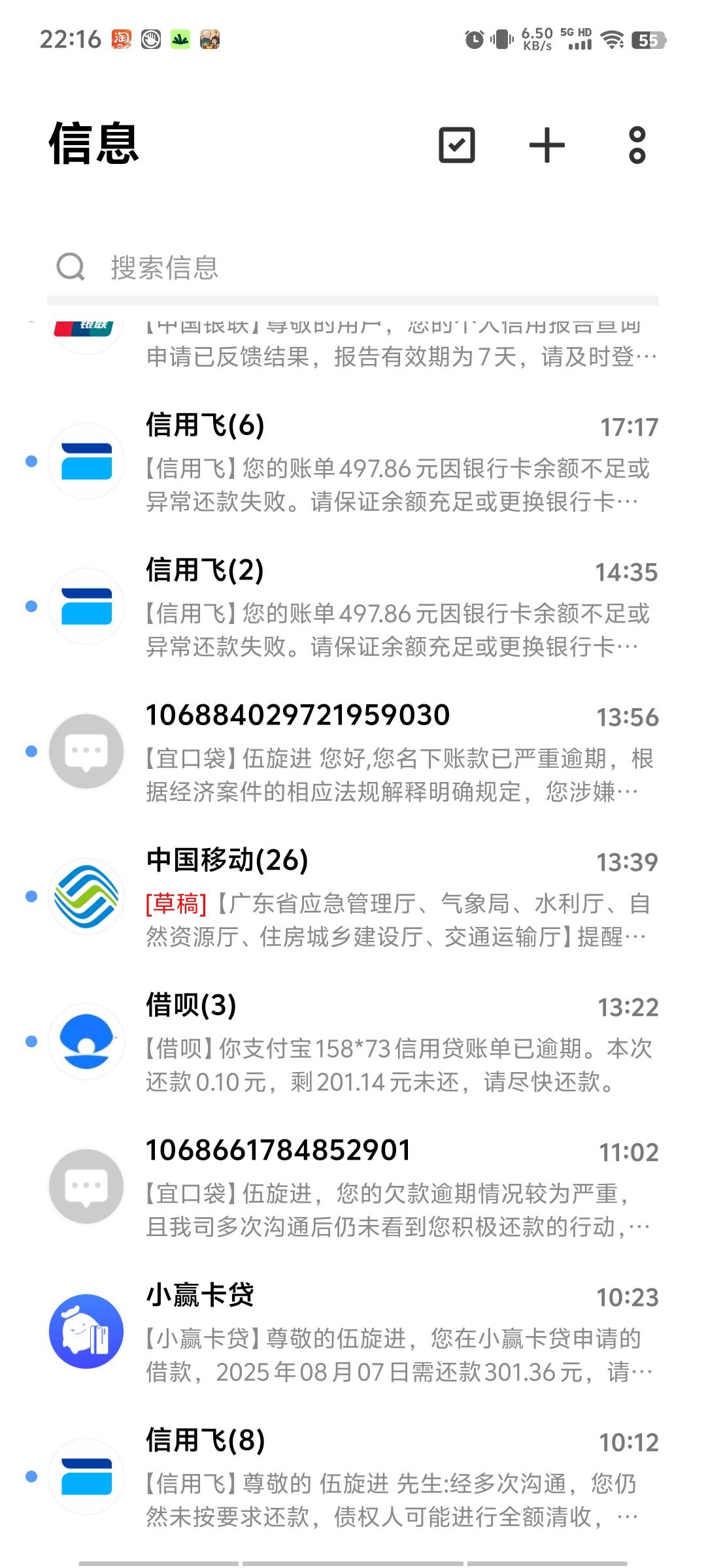Open 信用飞(6) thread from 17:17
706x1568 pixels.
point(353,462)
